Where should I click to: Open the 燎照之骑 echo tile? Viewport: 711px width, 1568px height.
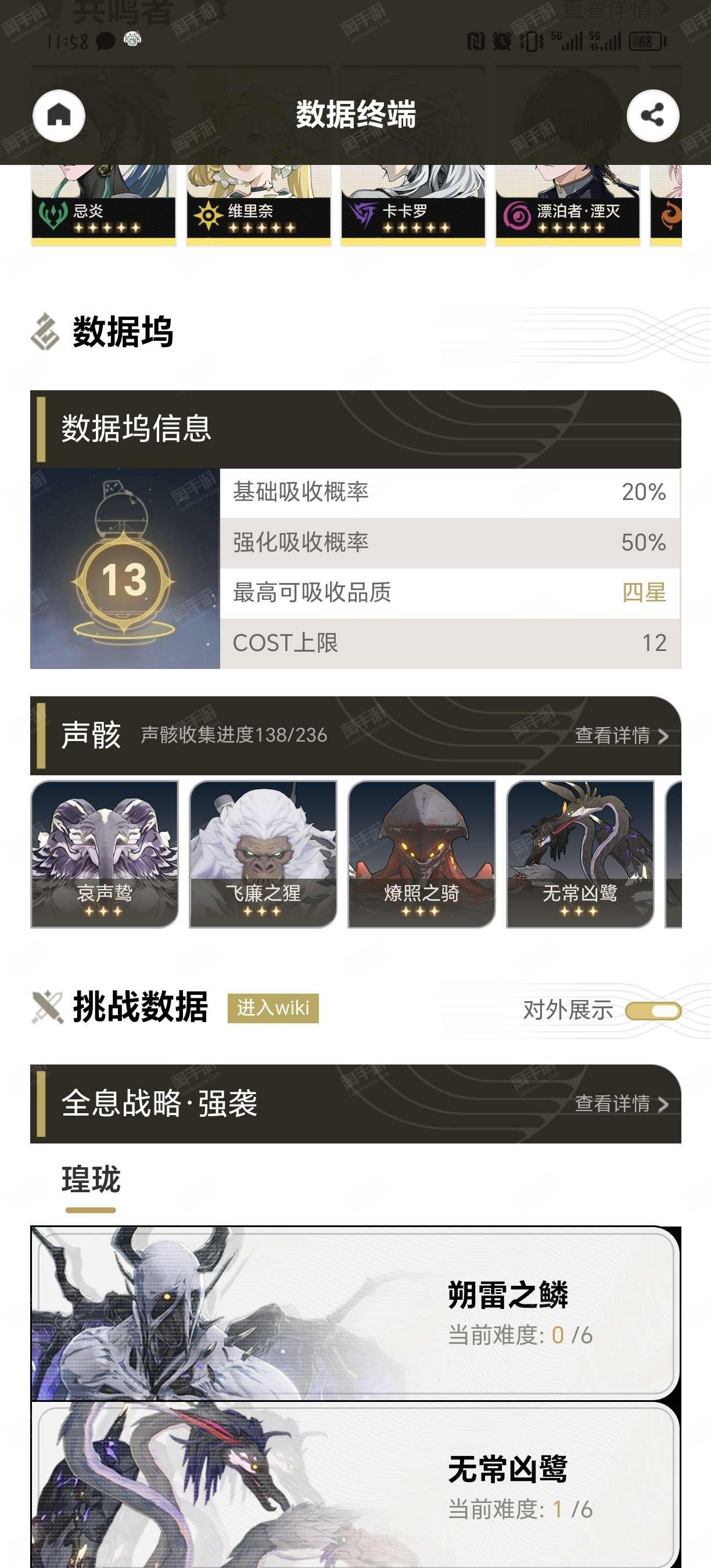pos(421,854)
